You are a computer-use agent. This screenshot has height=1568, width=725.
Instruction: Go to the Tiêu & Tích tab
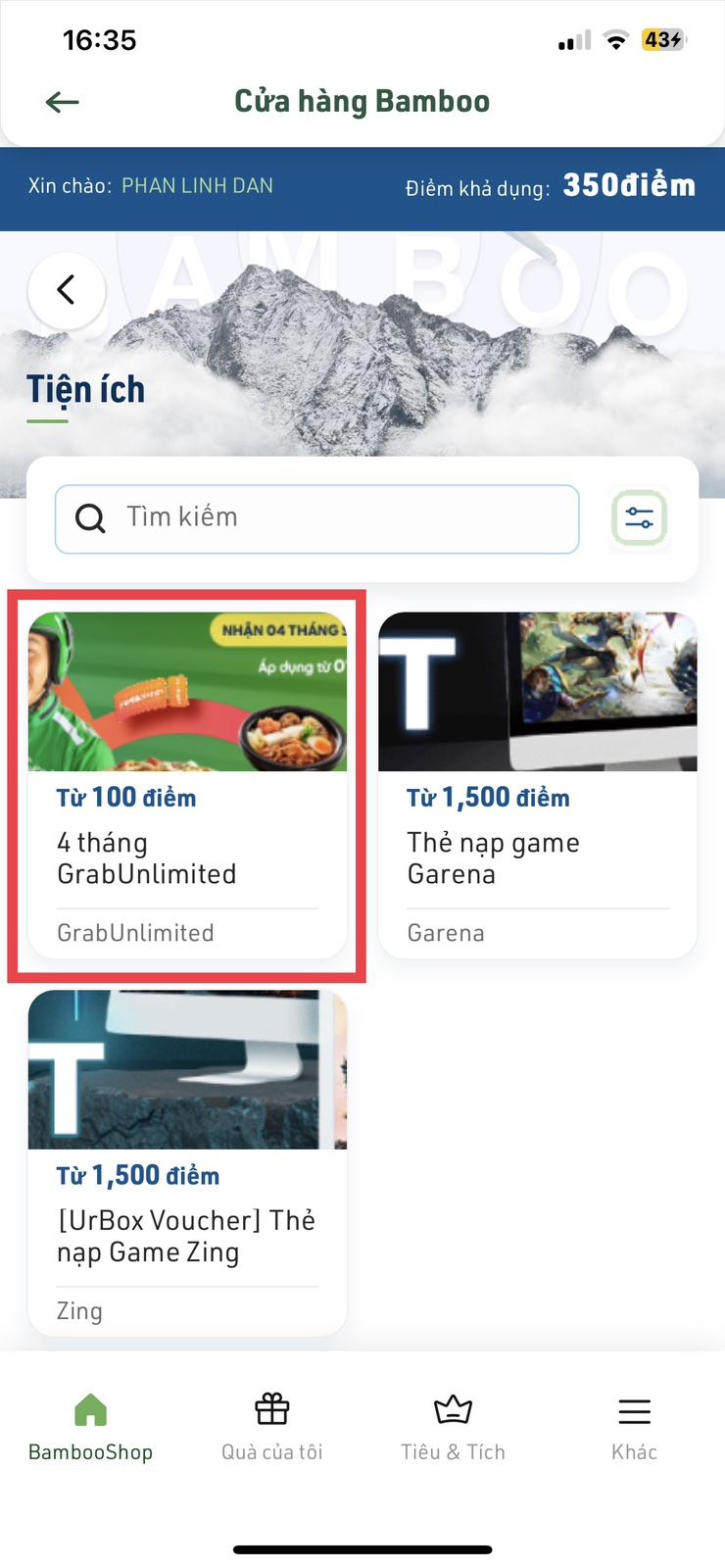453,1427
